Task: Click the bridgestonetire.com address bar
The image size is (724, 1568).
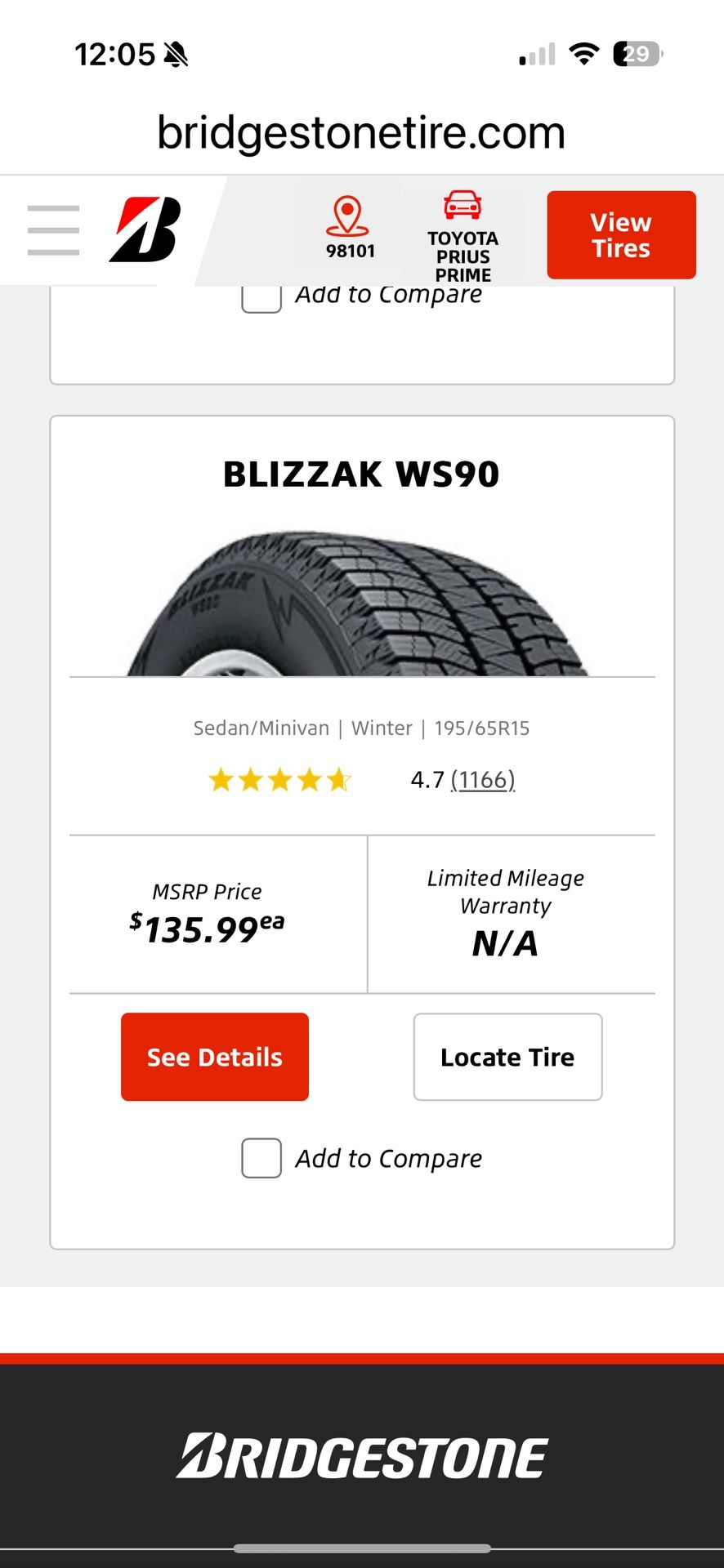Action: 360,131
